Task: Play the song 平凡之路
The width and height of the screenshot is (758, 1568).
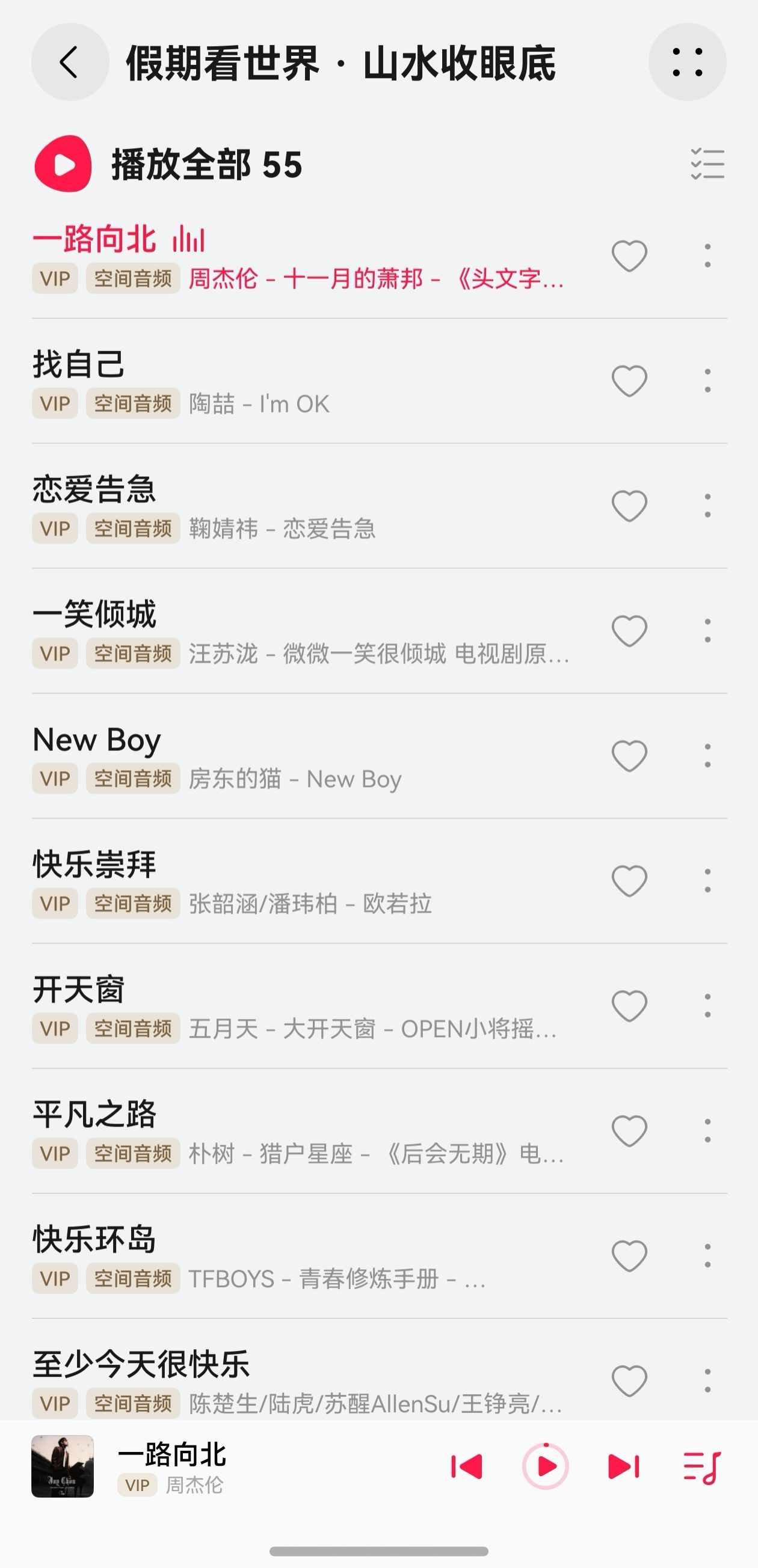Action: tap(244, 1130)
